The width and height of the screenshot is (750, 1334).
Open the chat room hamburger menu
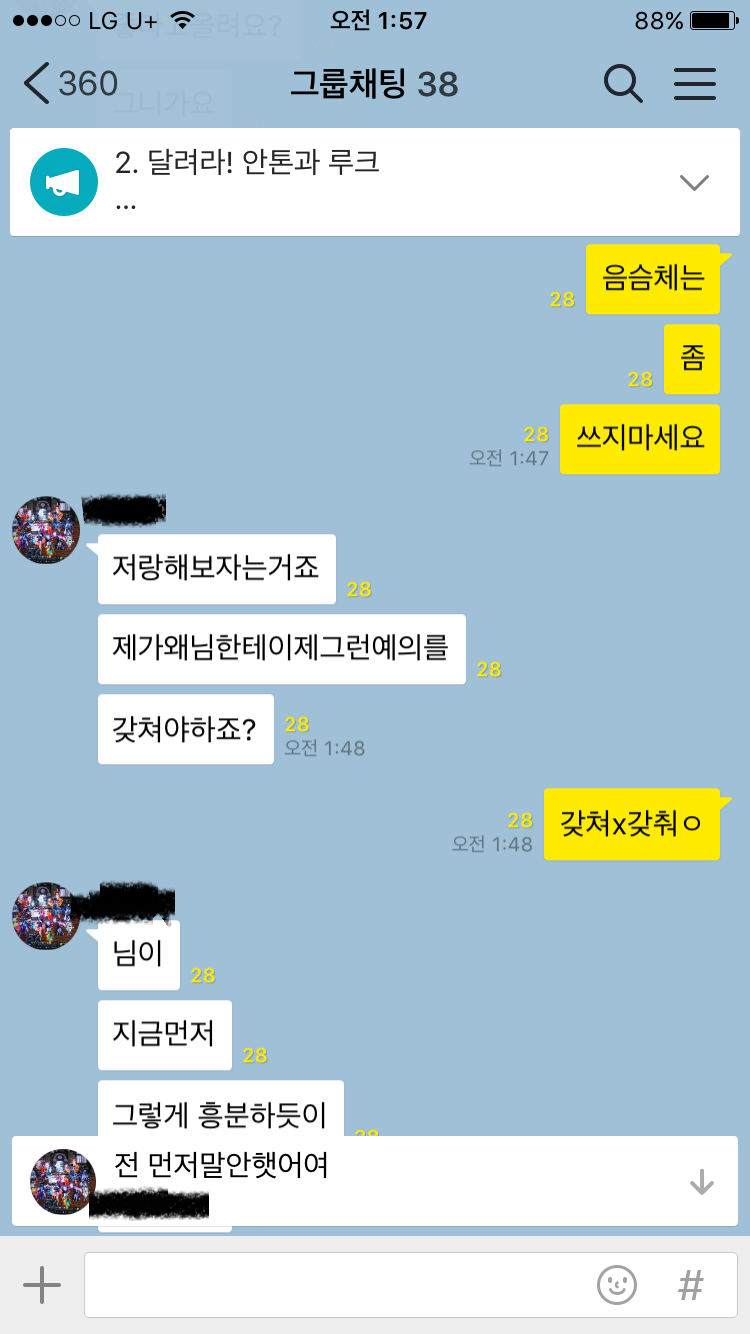tap(695, 84)
